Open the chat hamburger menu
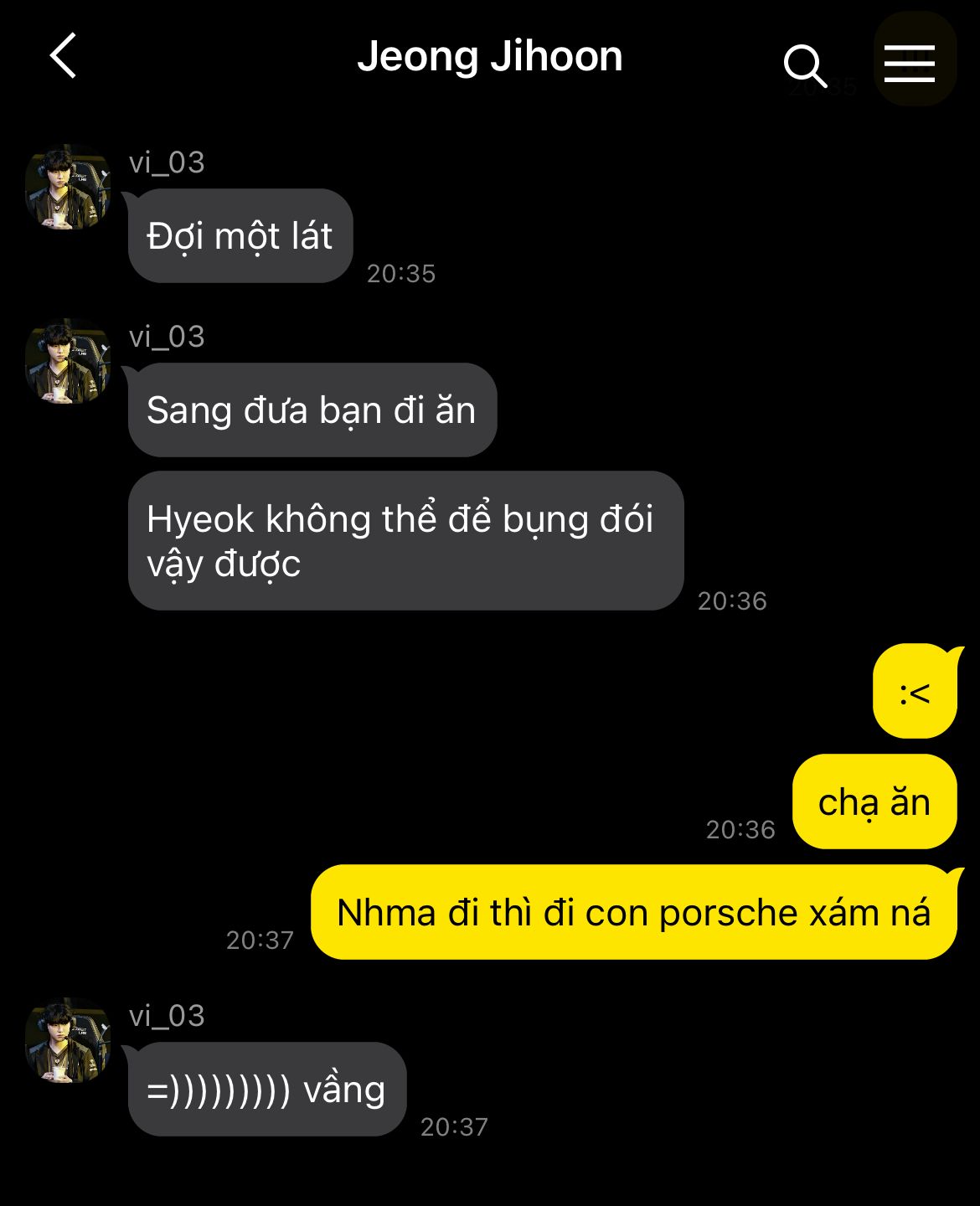This screenshot has height=1206, width=980. point(910,63)
